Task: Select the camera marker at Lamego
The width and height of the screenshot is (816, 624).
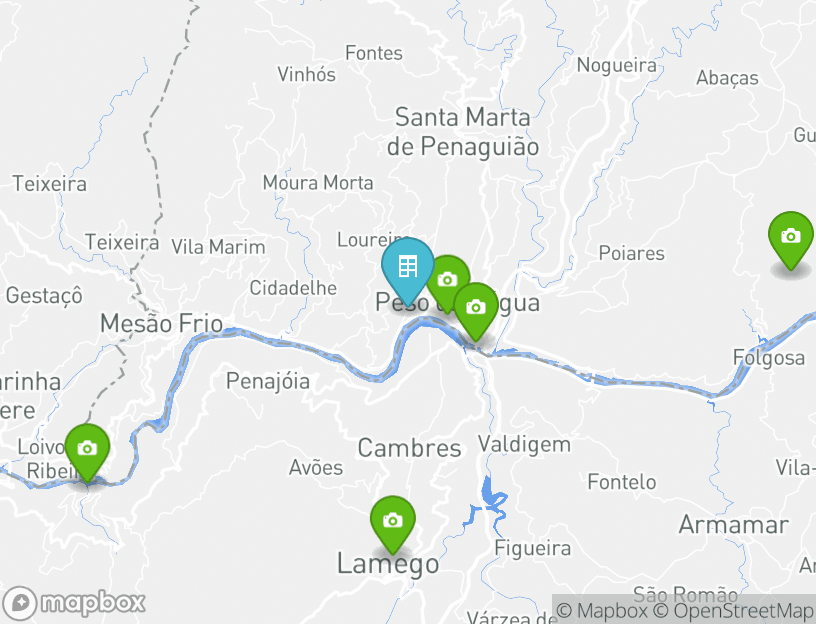Action: (392, 521)
